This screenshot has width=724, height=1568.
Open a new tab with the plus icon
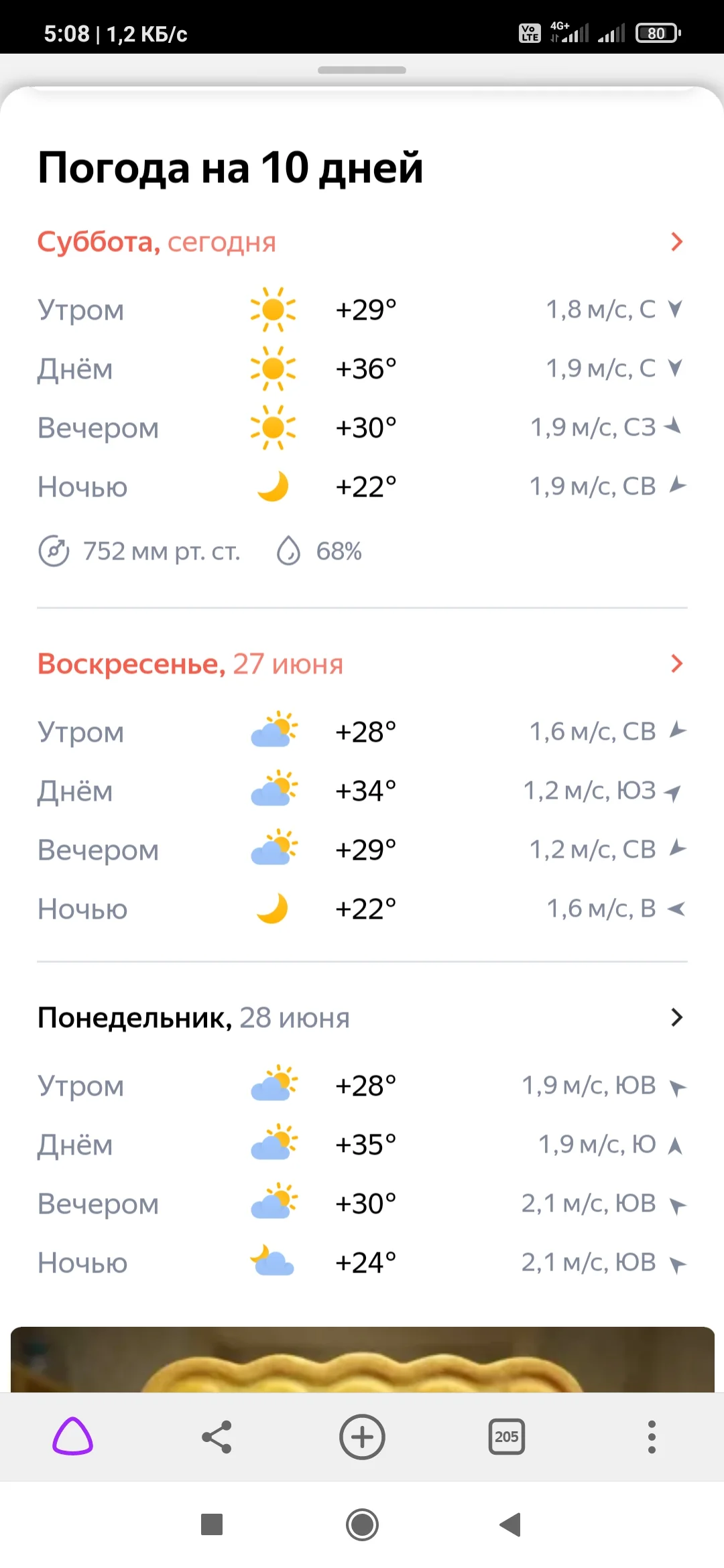point(362,1437)
